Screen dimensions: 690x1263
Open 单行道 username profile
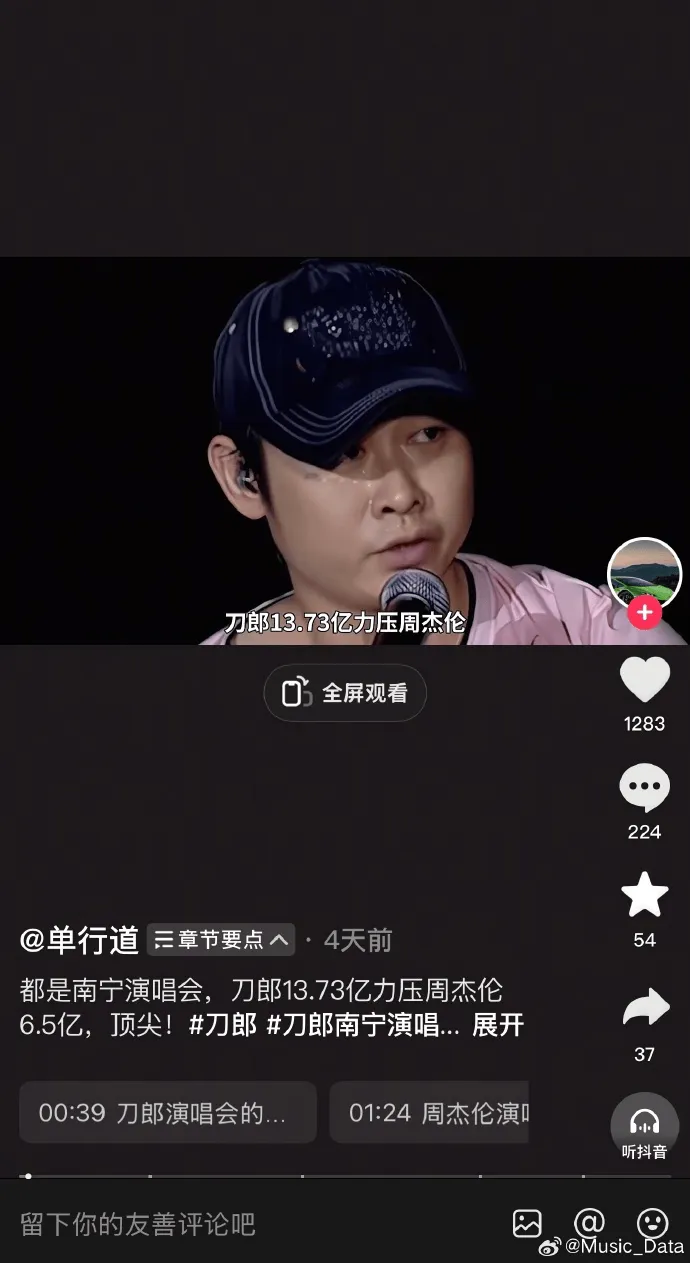(79, 940)
